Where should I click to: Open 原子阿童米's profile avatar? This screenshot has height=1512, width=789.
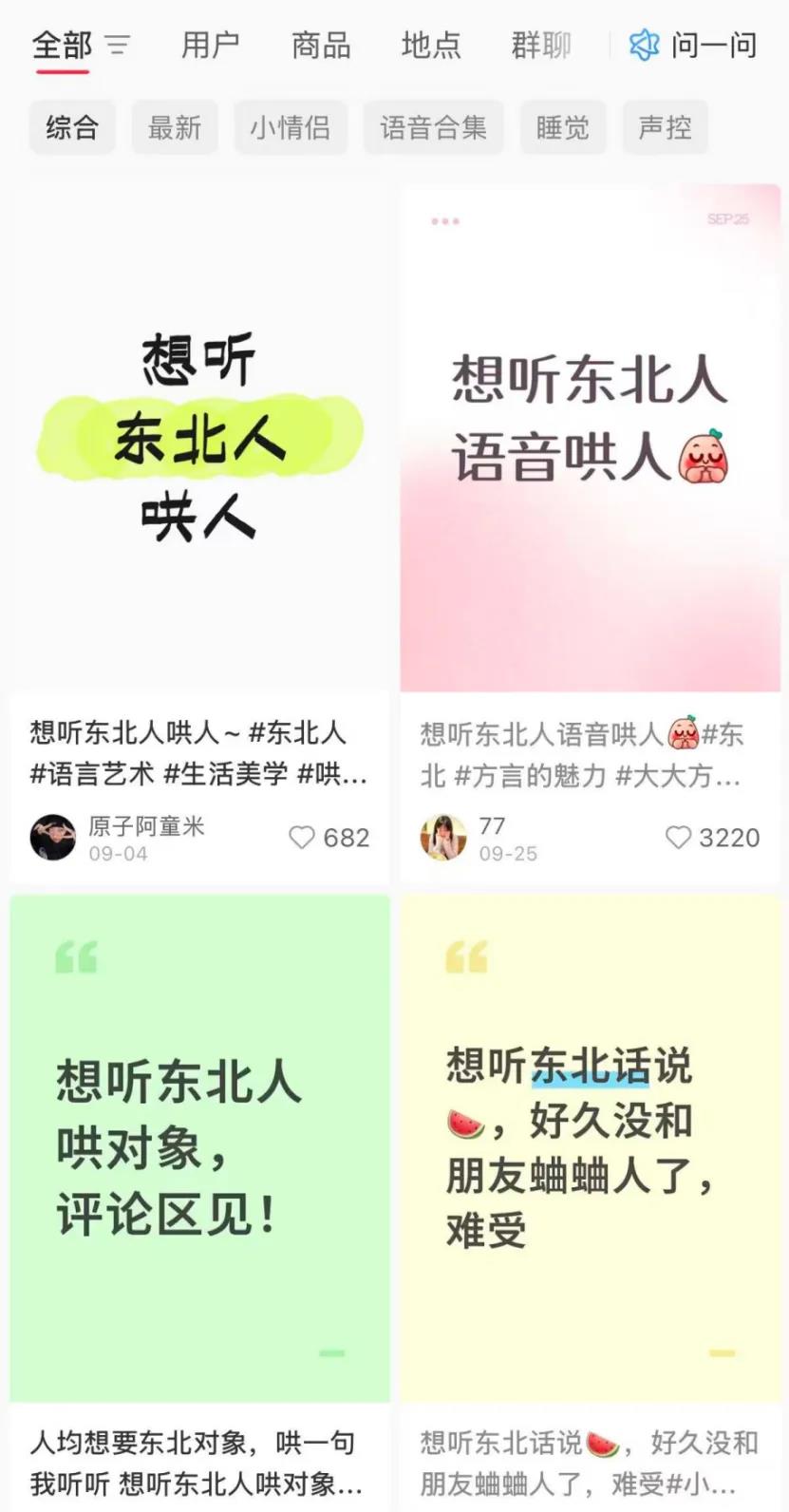(53, 838)
